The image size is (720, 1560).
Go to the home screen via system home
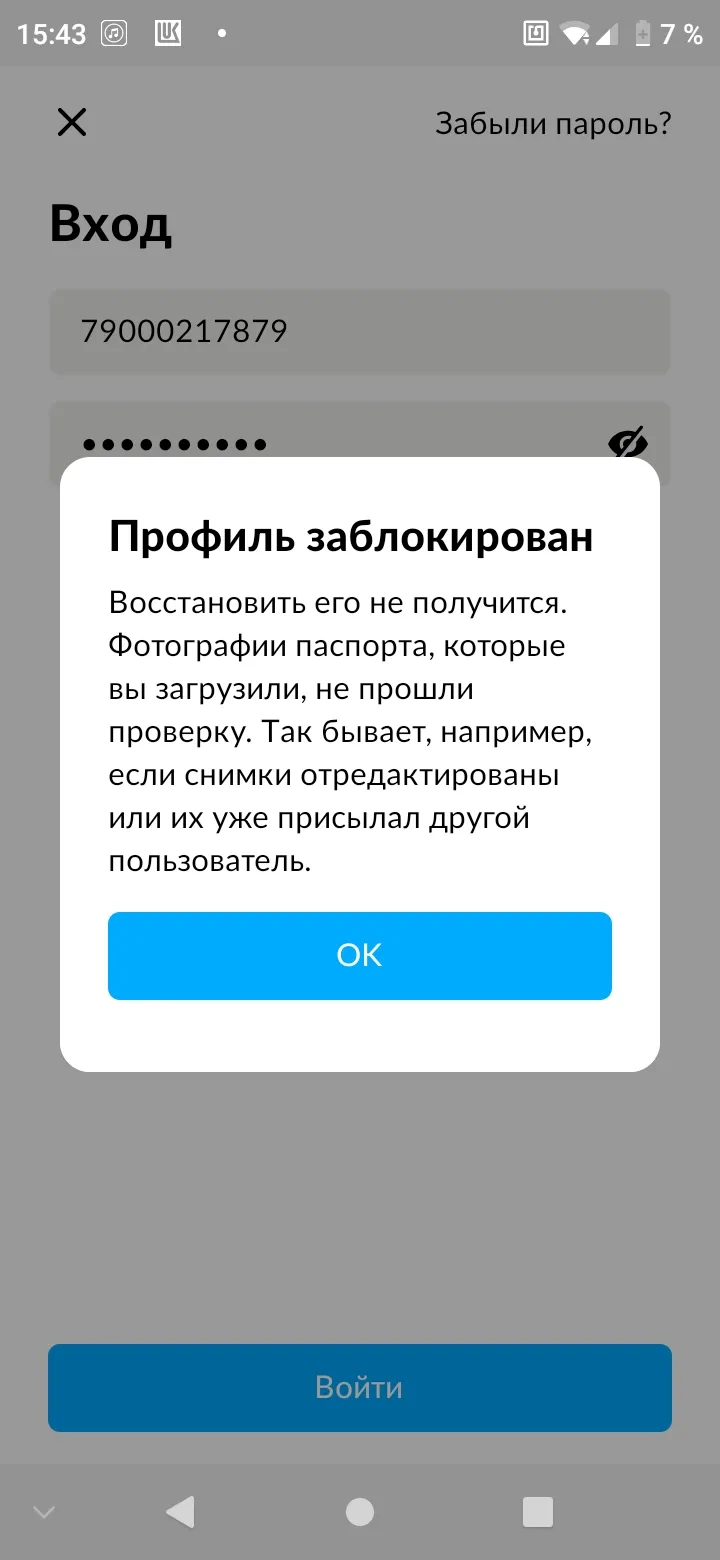[360, 1512]
